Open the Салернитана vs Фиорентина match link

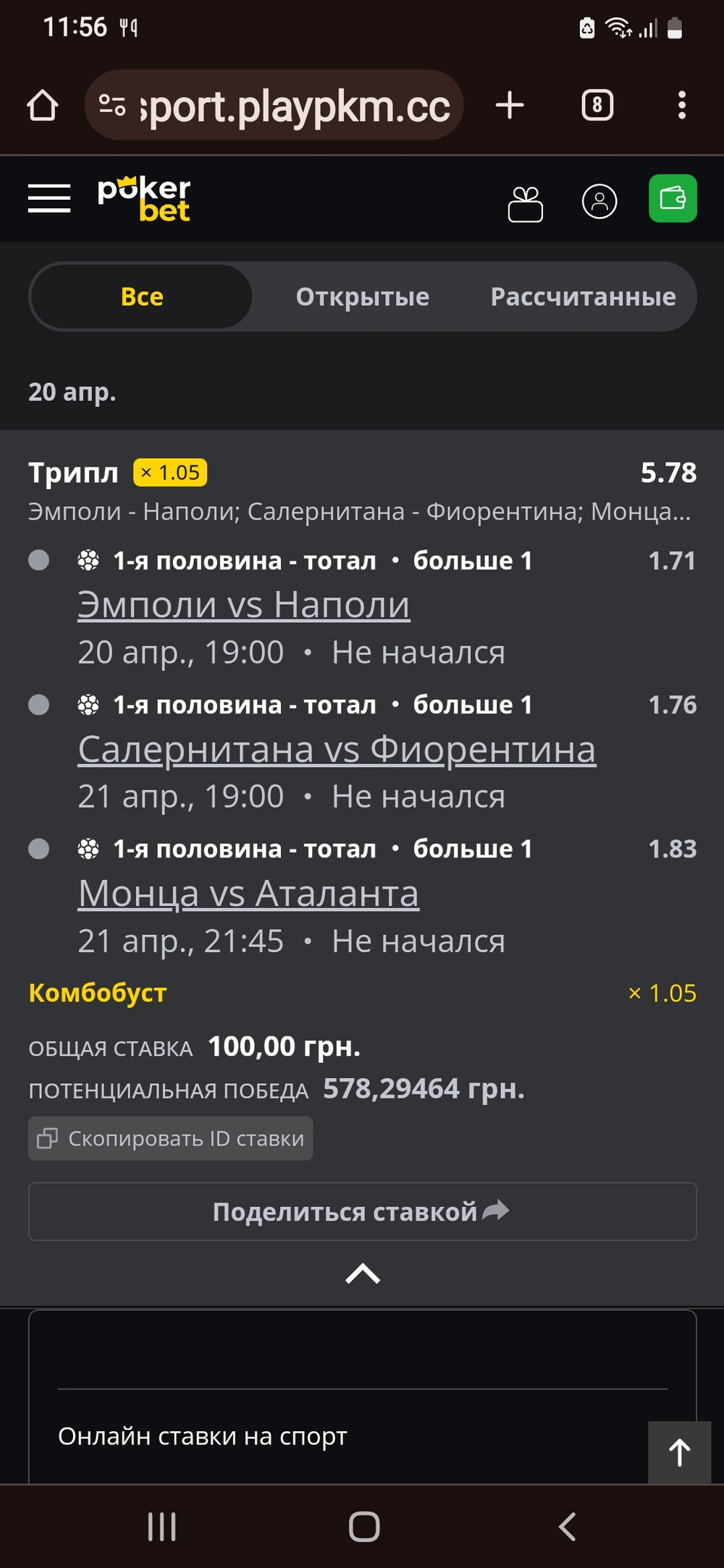337,750
